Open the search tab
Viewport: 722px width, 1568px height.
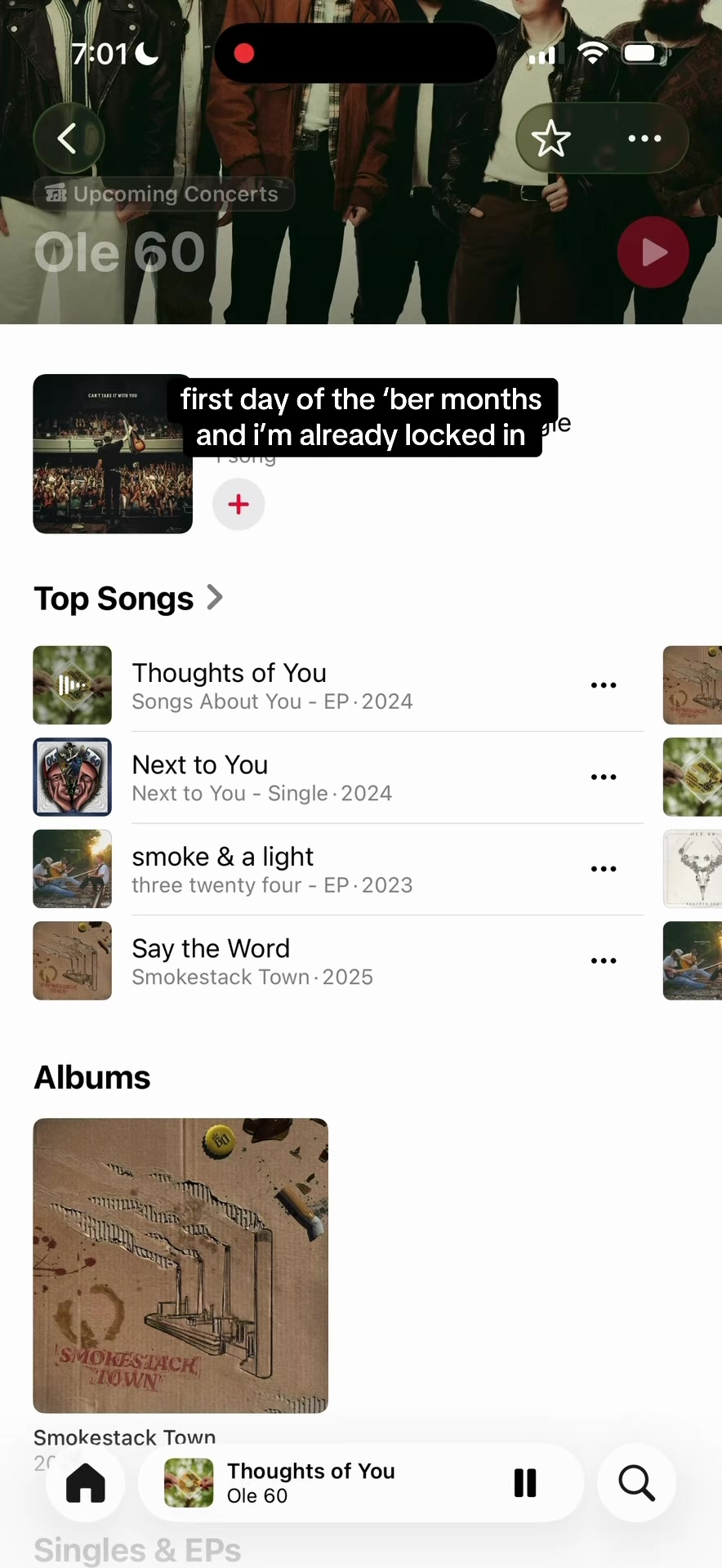tap(637, 1483)
